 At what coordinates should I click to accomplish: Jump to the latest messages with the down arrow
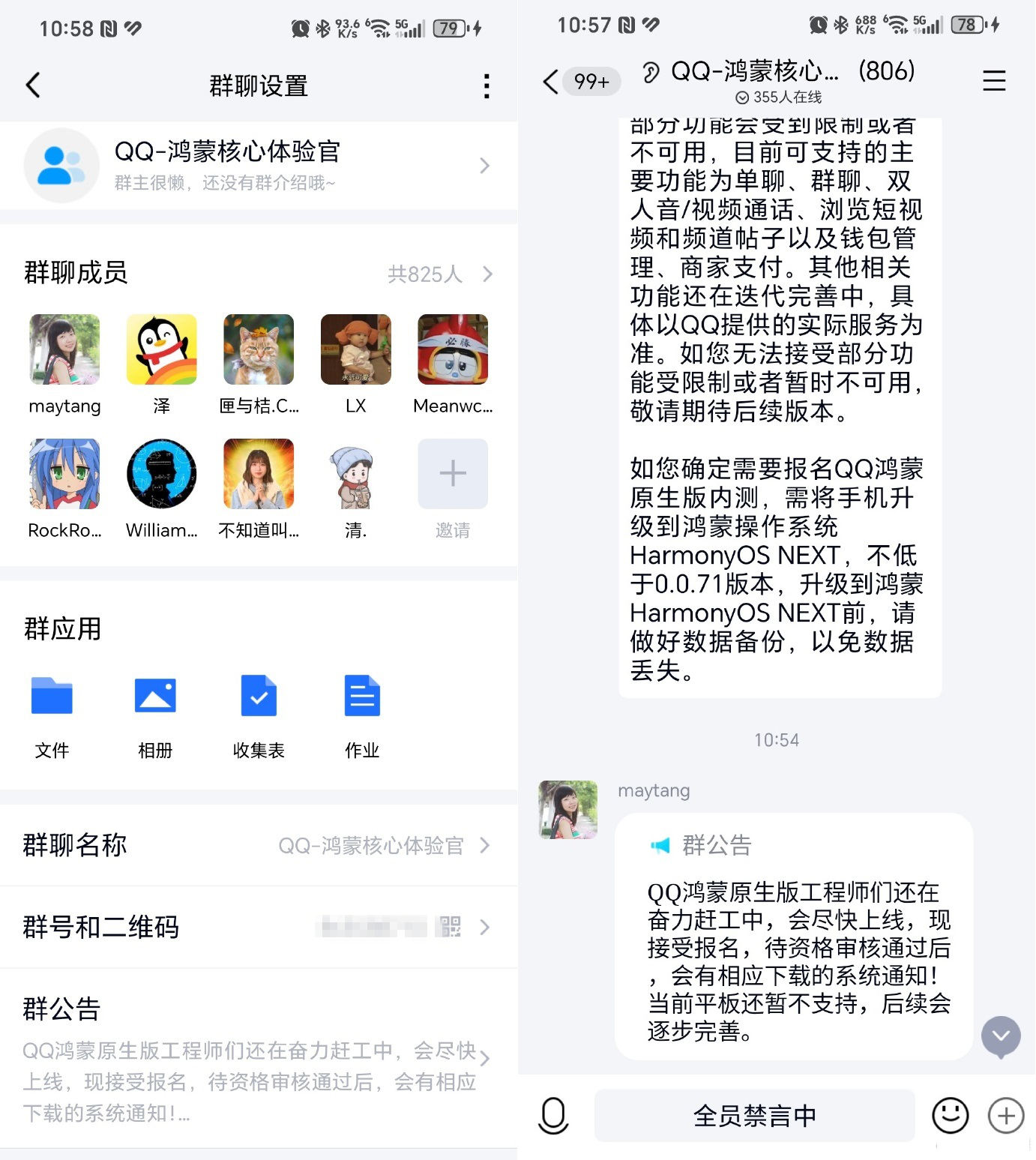pyautogui.click(x=1001, y=1036)
